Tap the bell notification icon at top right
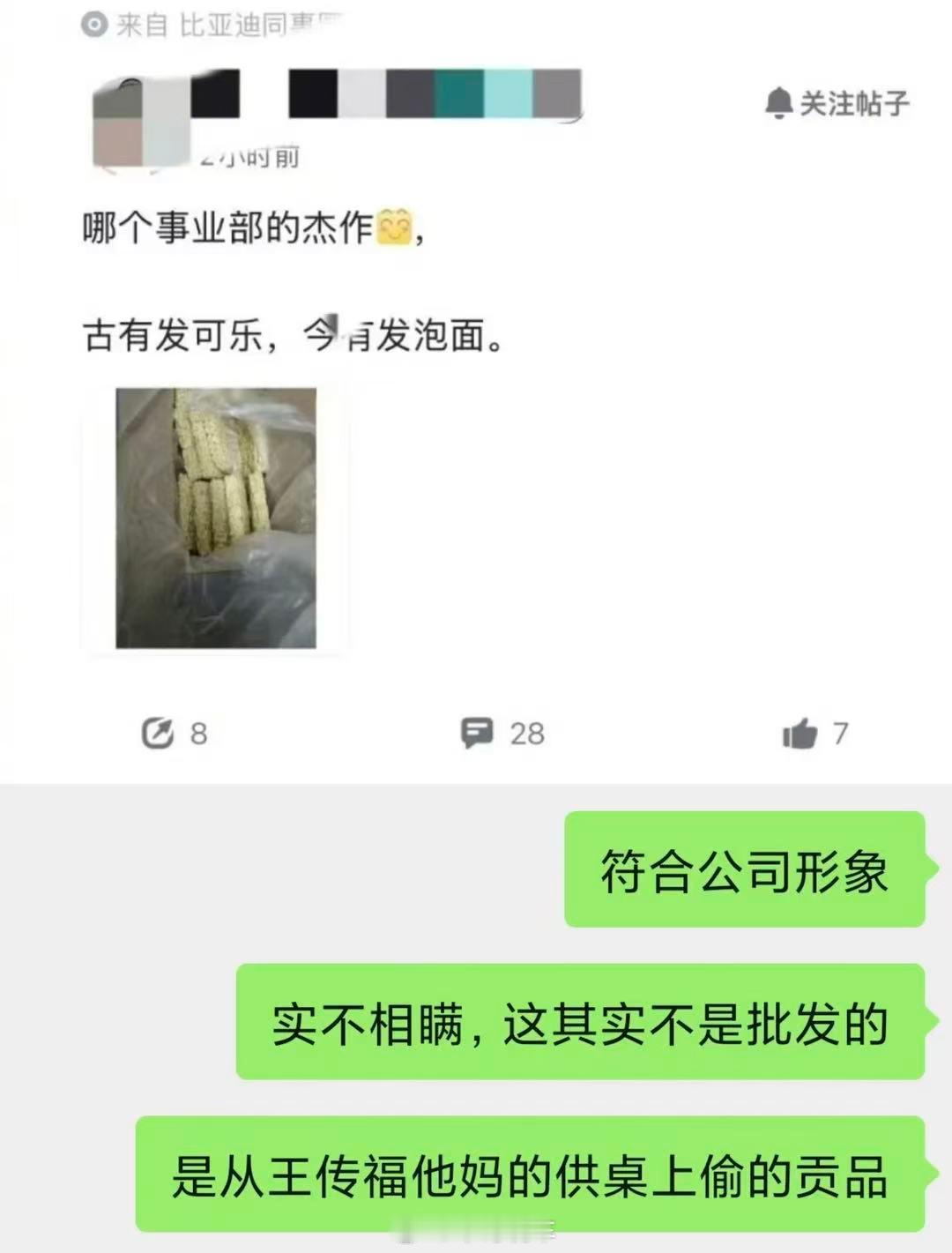This screenshot has height=1253, width=952. pyautogui.click(x=779, y=102)
